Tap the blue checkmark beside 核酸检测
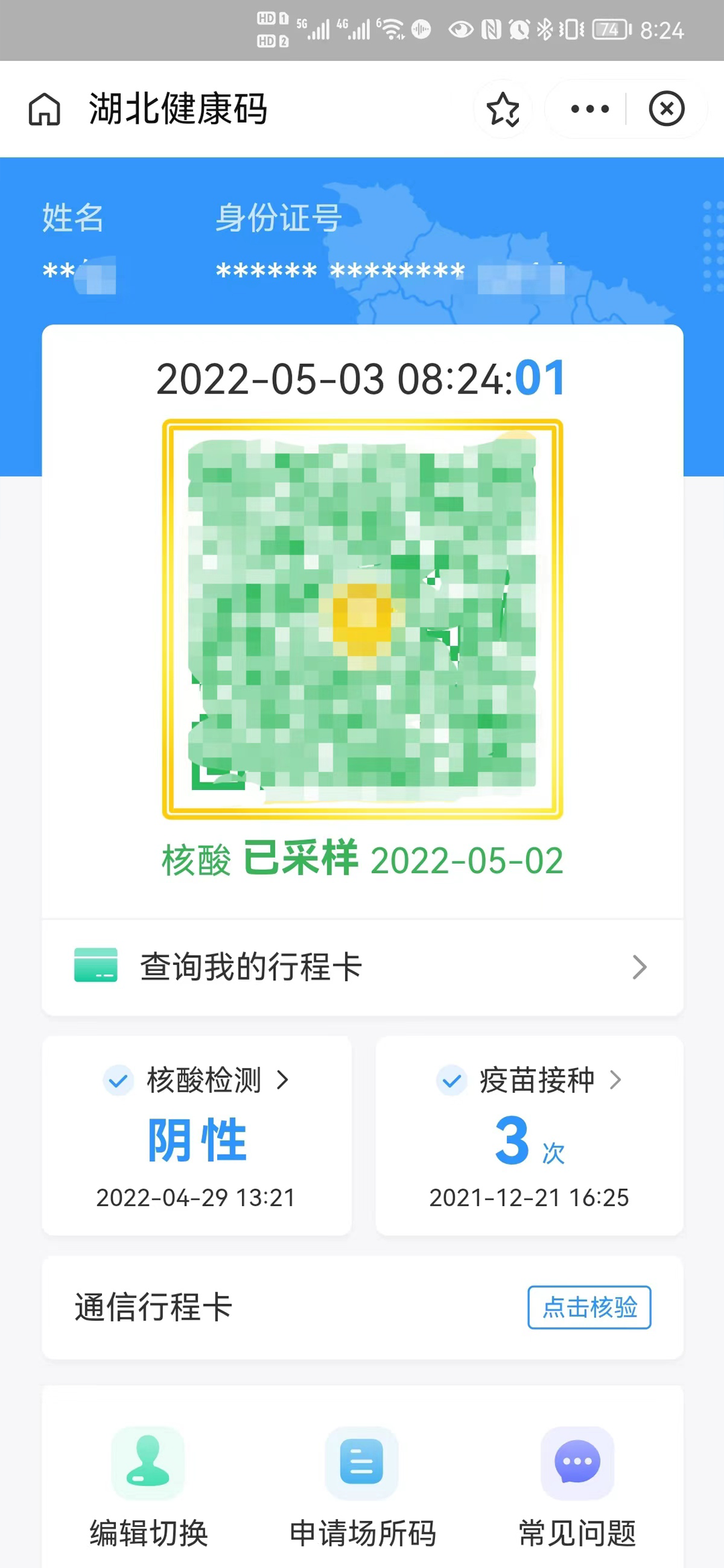724x1568 pixels. (x=118, y=1080)
